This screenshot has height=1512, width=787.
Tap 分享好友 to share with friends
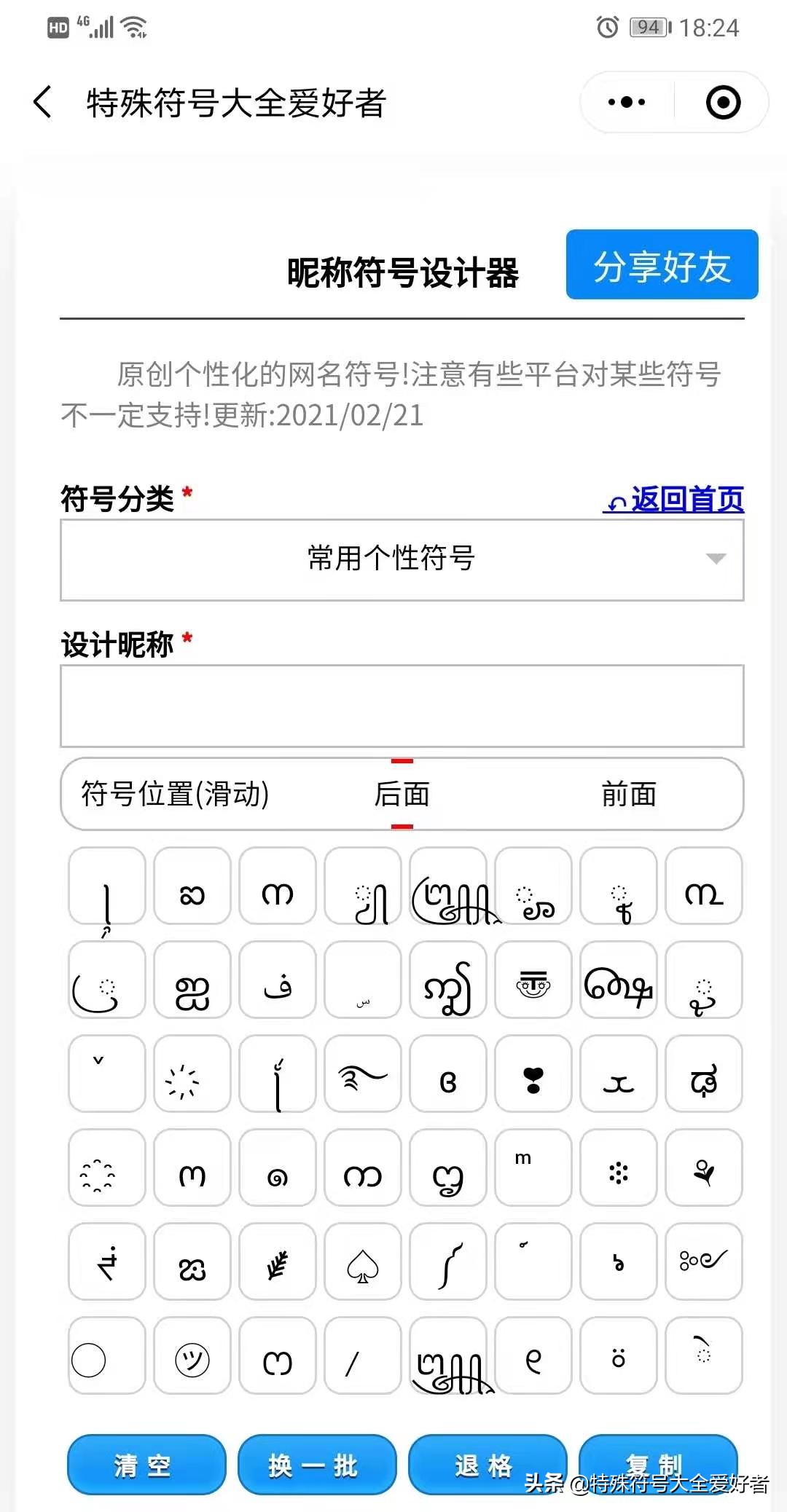[662, 266]
